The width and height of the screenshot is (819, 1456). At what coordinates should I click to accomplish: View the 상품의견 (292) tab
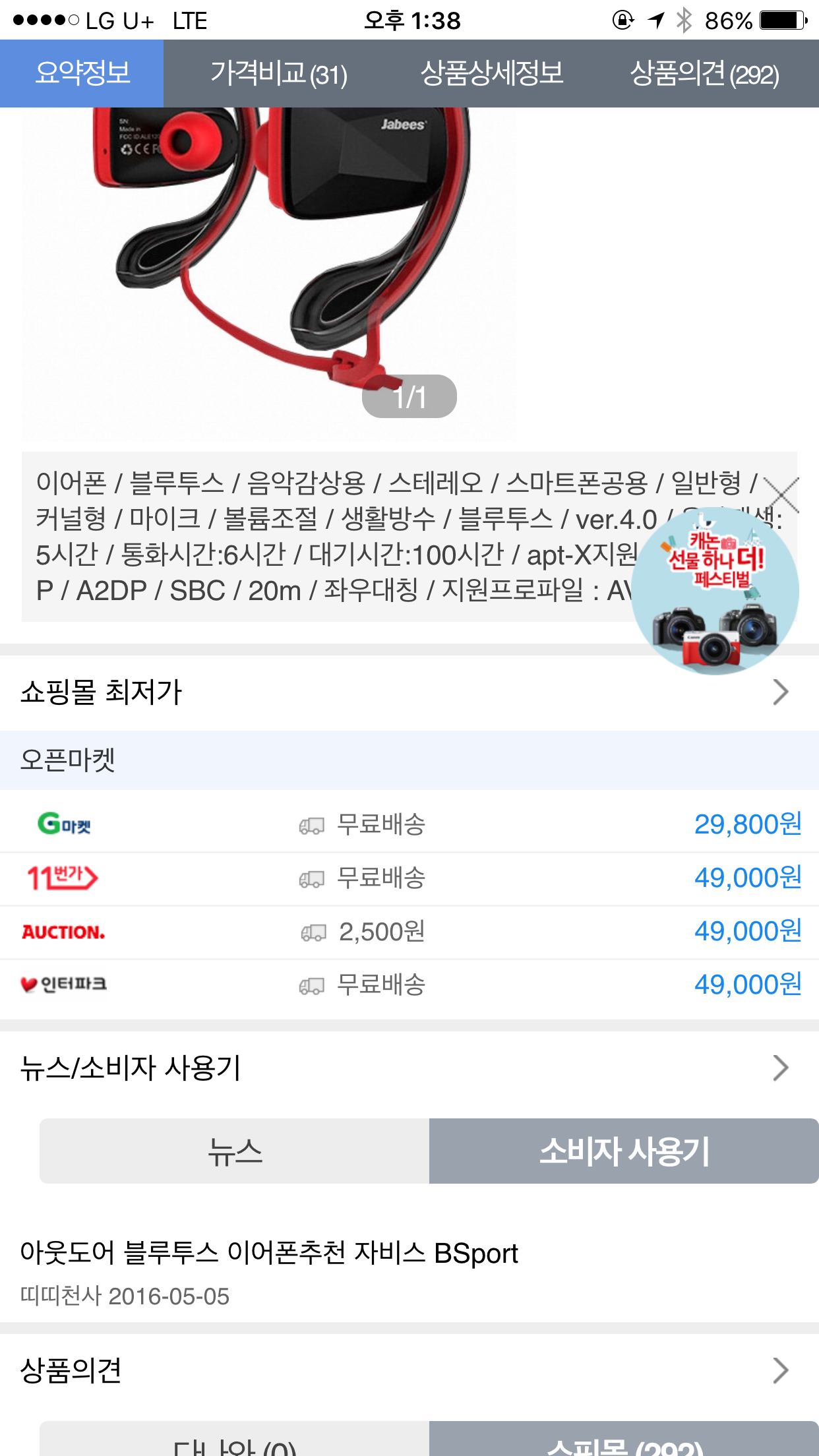704,73
